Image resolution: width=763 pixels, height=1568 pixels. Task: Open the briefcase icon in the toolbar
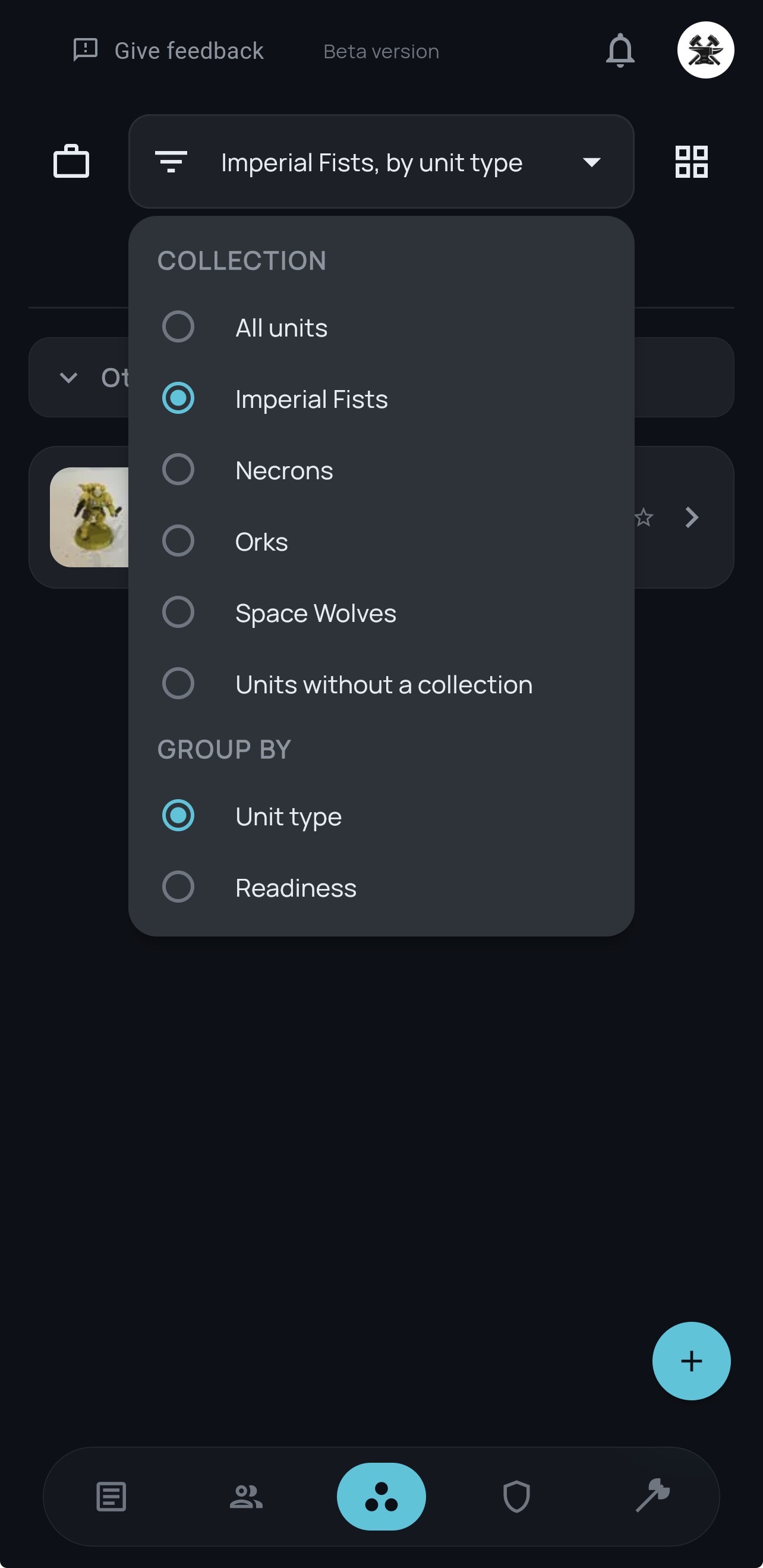coord(71,161)
